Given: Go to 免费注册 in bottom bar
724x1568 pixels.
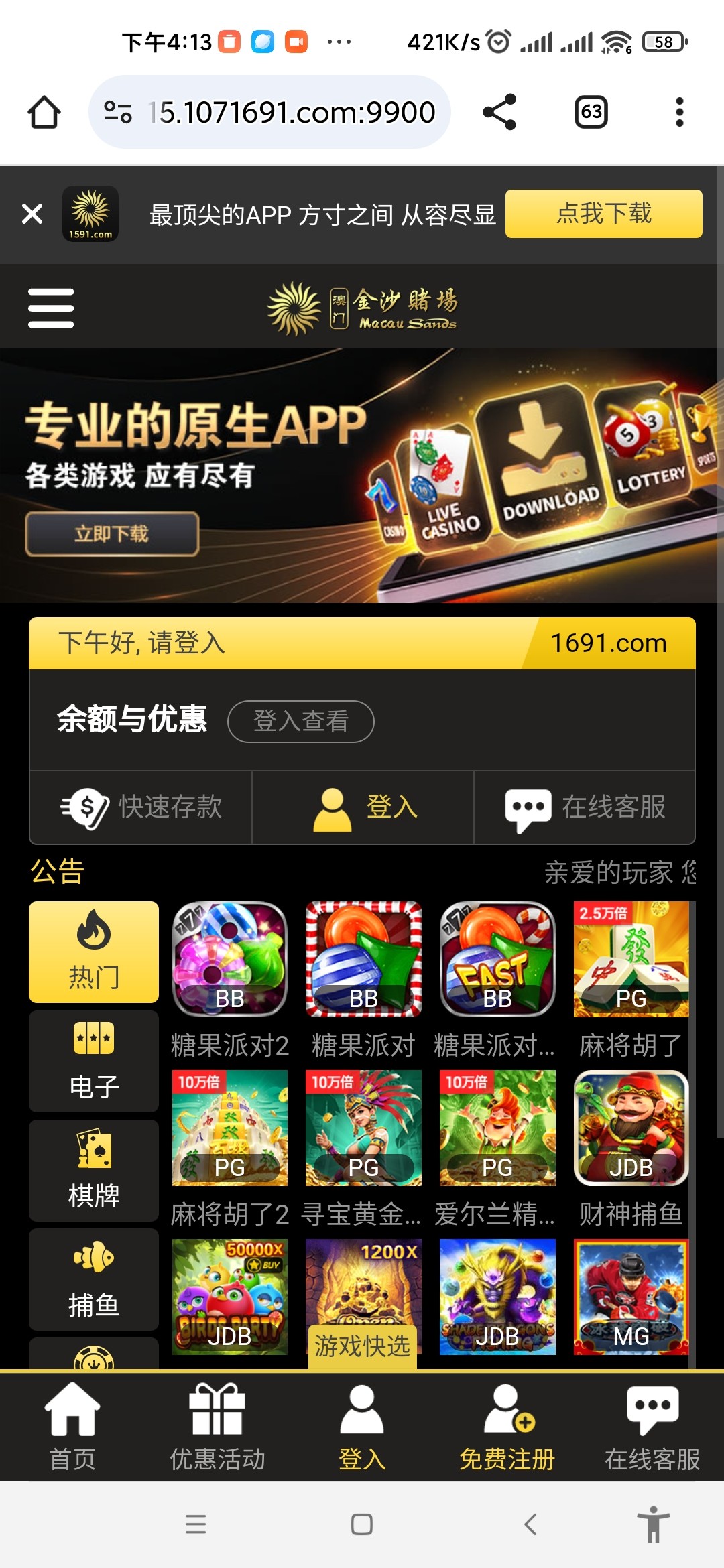Looking at the screenshot, I should coord(507,1427).
